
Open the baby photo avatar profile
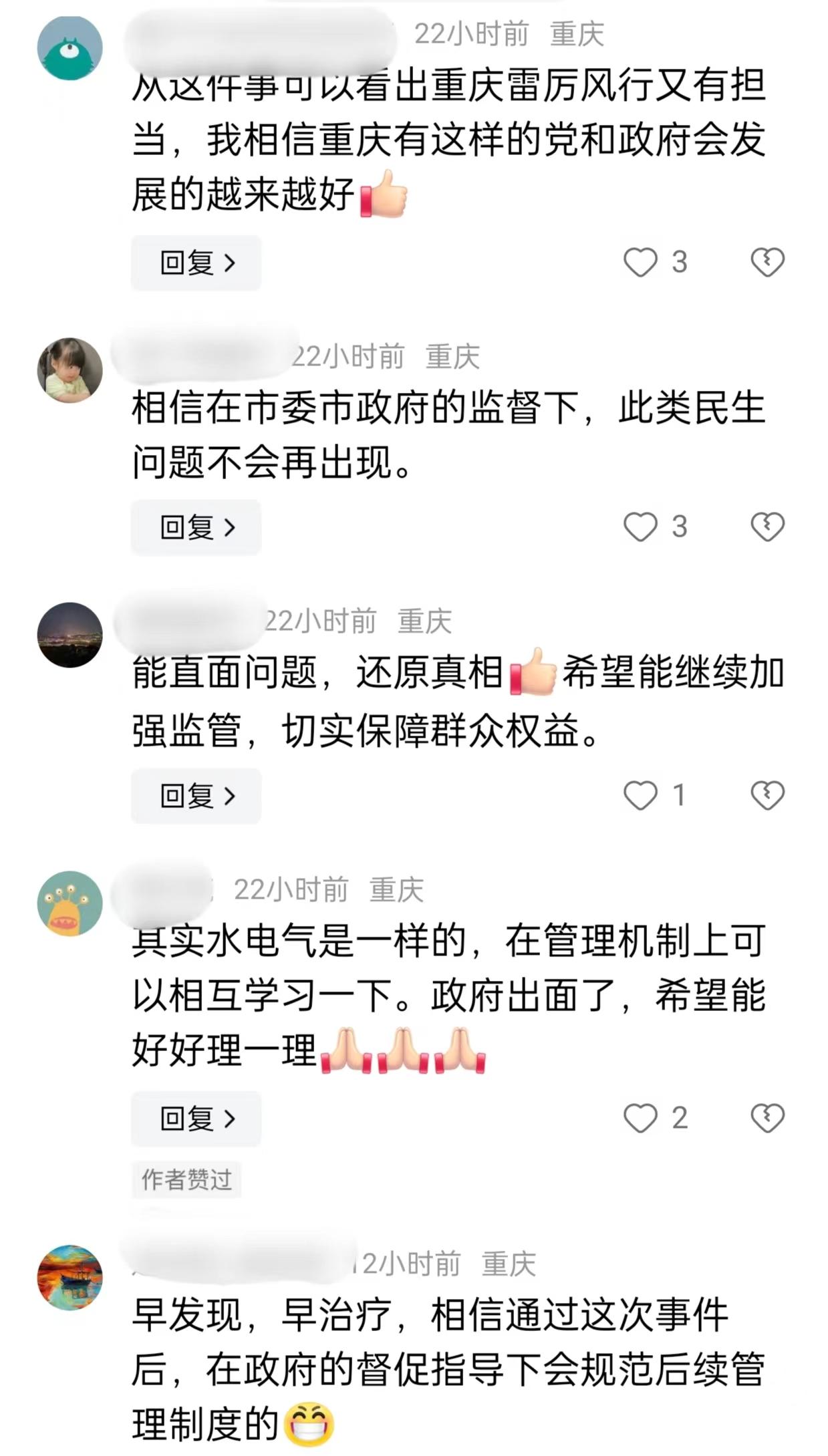(x=70, y=370)
